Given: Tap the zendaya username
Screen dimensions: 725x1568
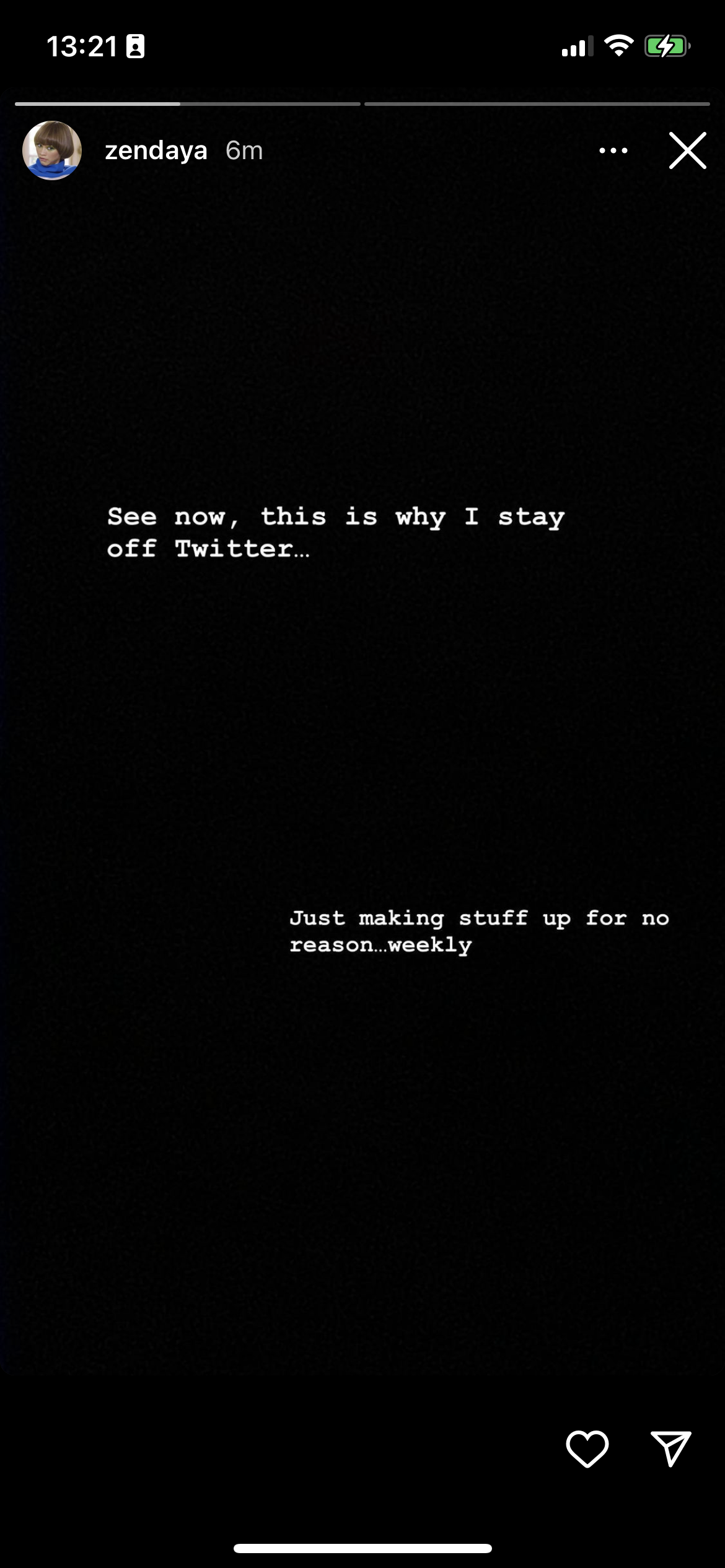Looking at the screenshot, I should click(x=156, y=150).
